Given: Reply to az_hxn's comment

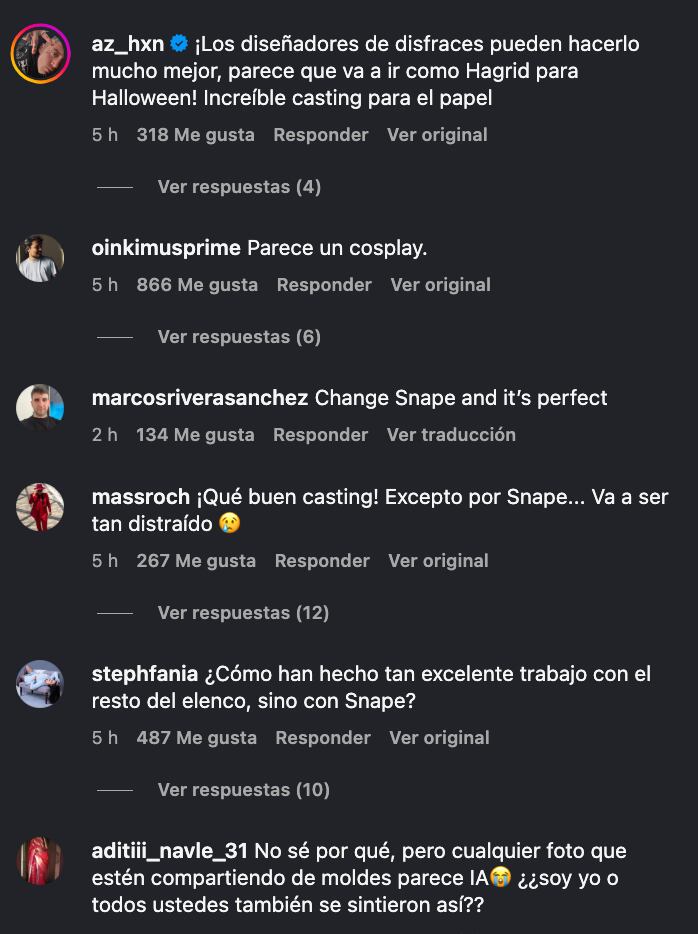Looking at the screenshot, I should (x=320, y=134).
